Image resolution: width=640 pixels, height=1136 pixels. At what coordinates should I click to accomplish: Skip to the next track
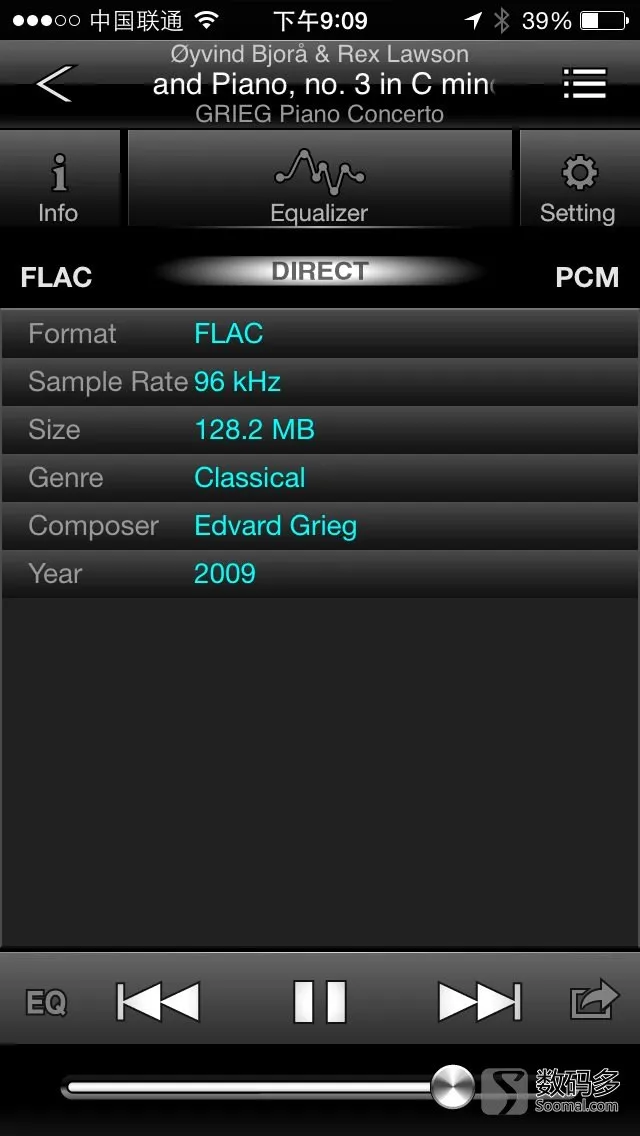coord(480,1002)
